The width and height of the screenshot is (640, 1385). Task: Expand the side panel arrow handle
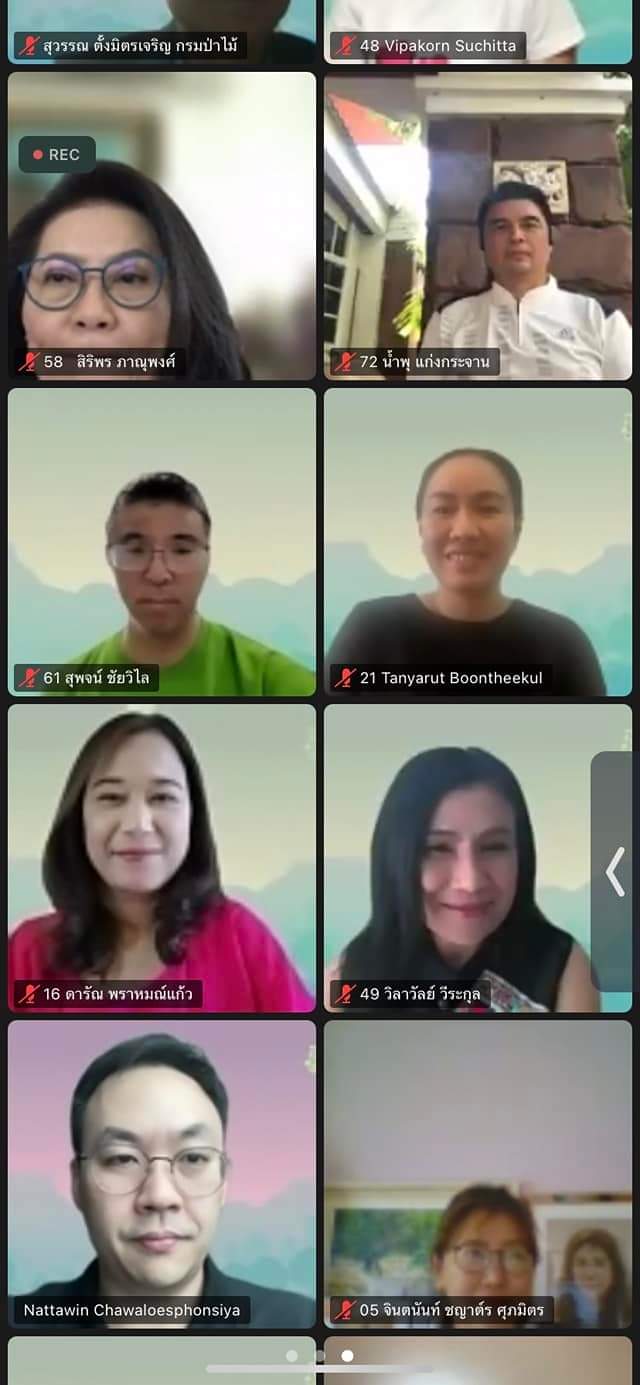coord(616,871)
